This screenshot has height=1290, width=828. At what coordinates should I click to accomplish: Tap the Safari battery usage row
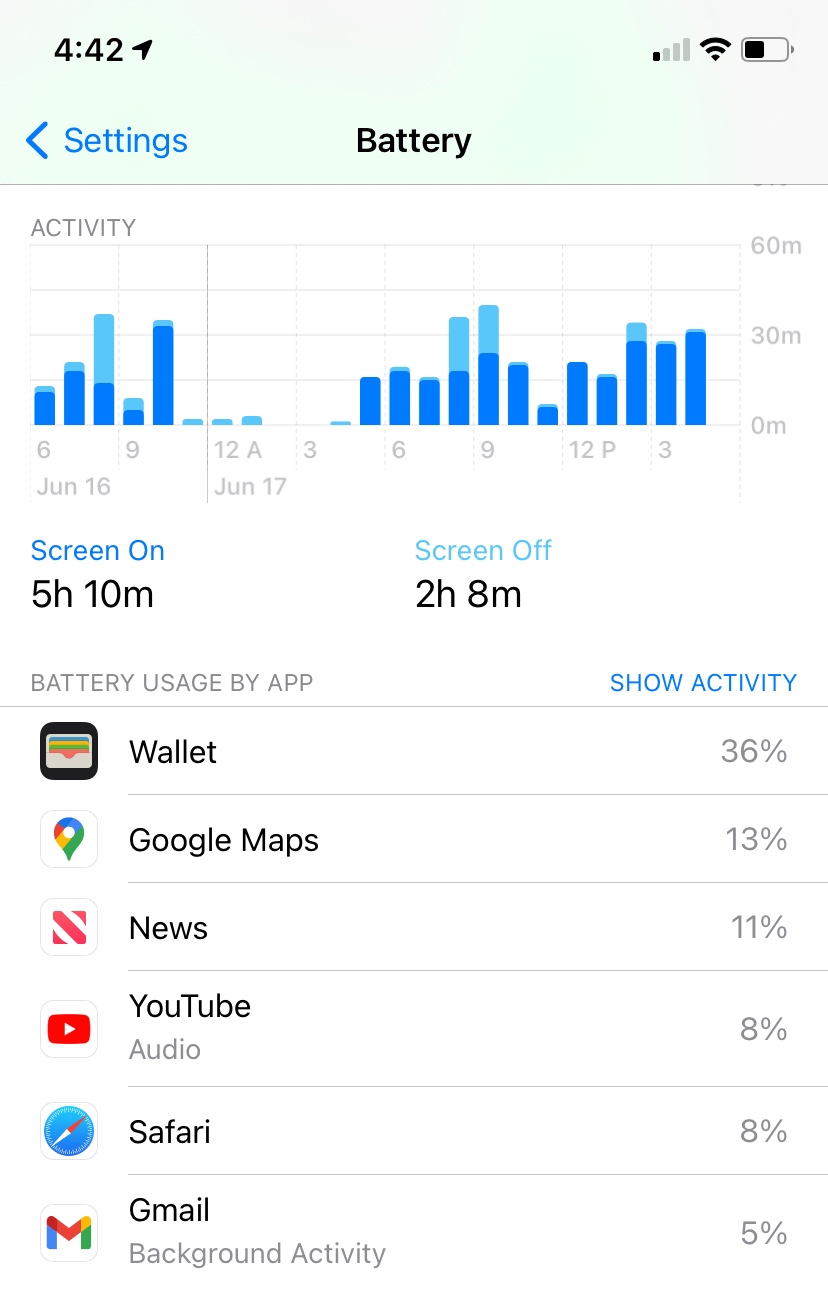(x=414, y=1132)
